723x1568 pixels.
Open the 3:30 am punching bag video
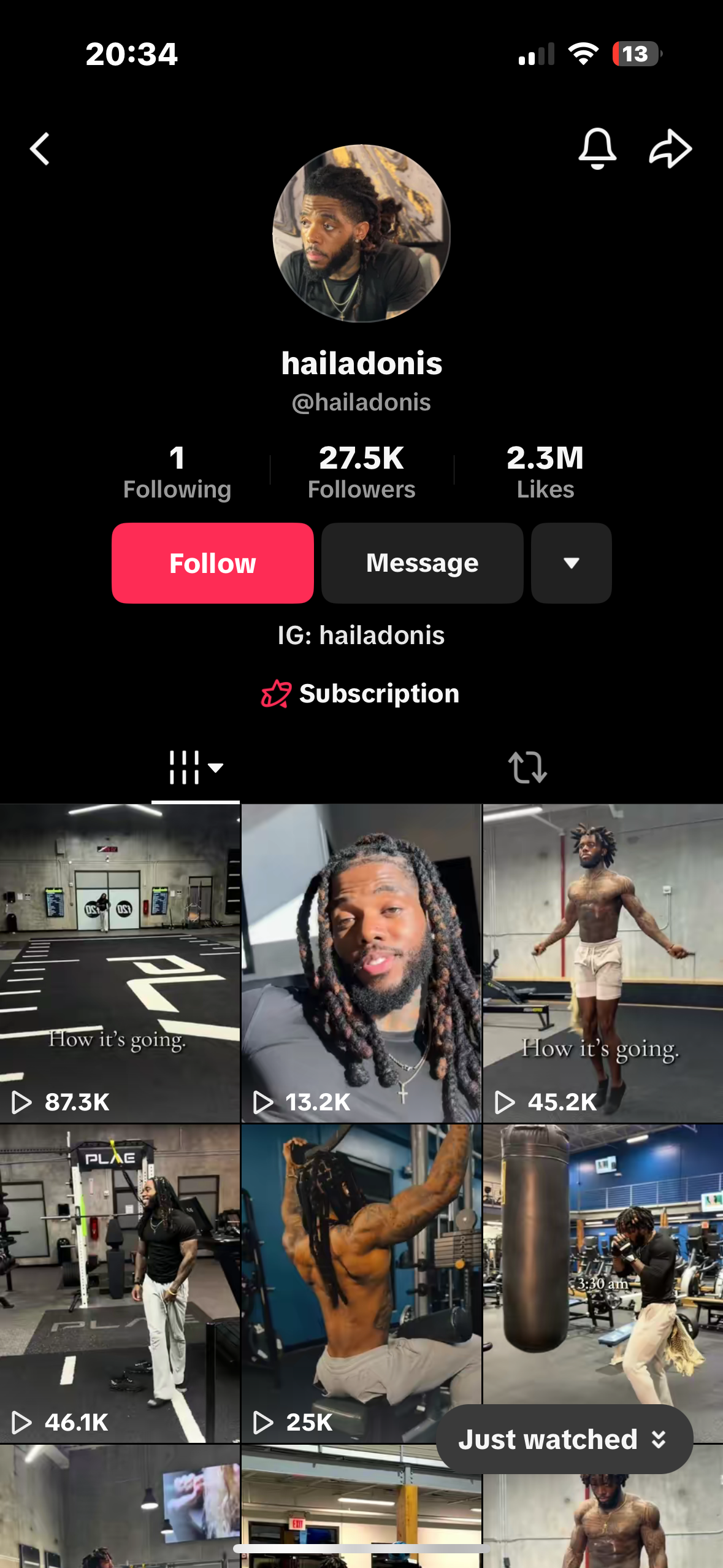click(603, 1258)
